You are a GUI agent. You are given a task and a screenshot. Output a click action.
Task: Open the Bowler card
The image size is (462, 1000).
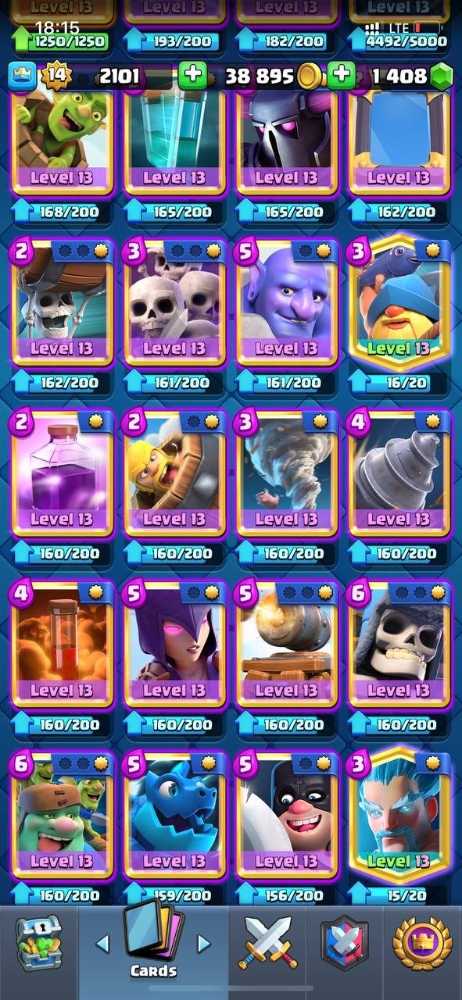click(x=287, y=304)
